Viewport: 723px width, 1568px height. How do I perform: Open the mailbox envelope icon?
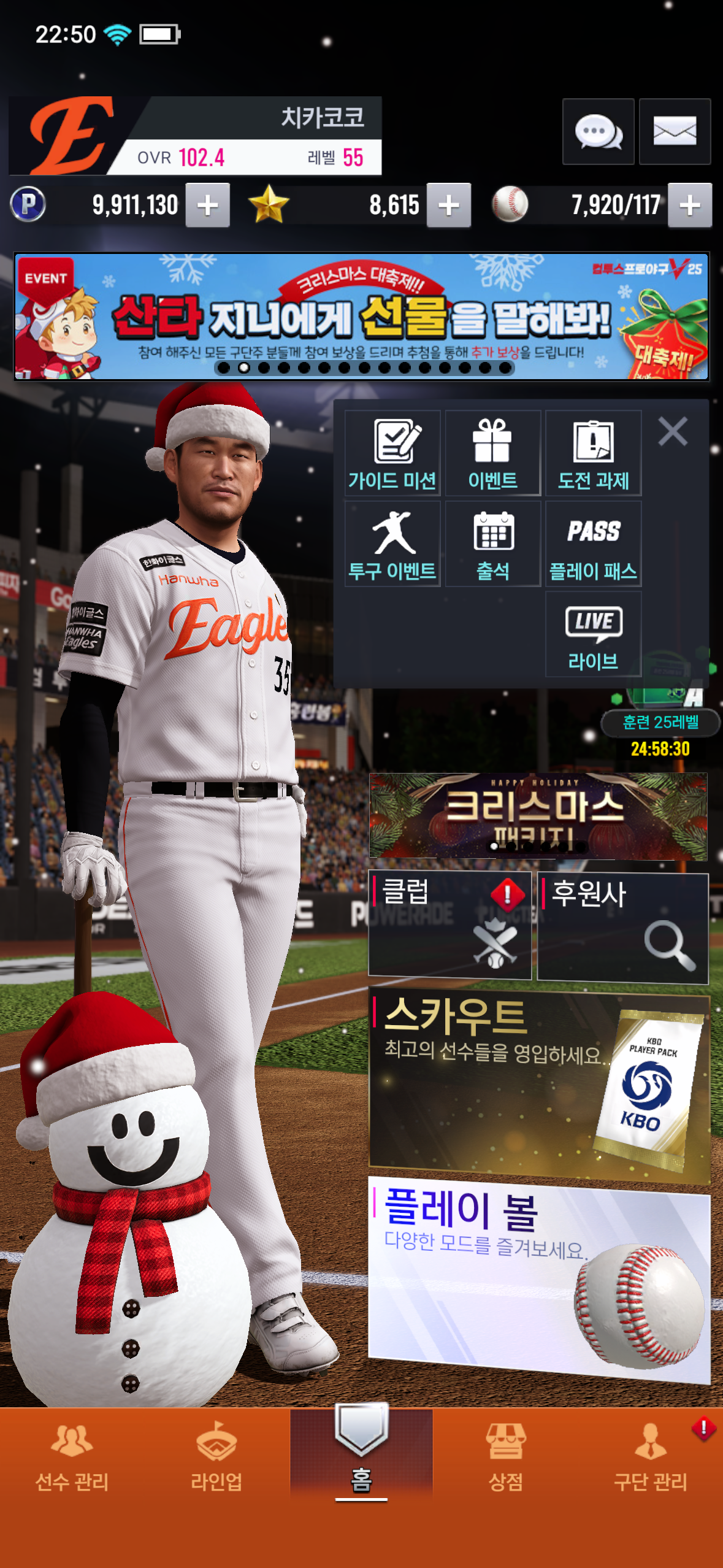[x=675, y=131]
